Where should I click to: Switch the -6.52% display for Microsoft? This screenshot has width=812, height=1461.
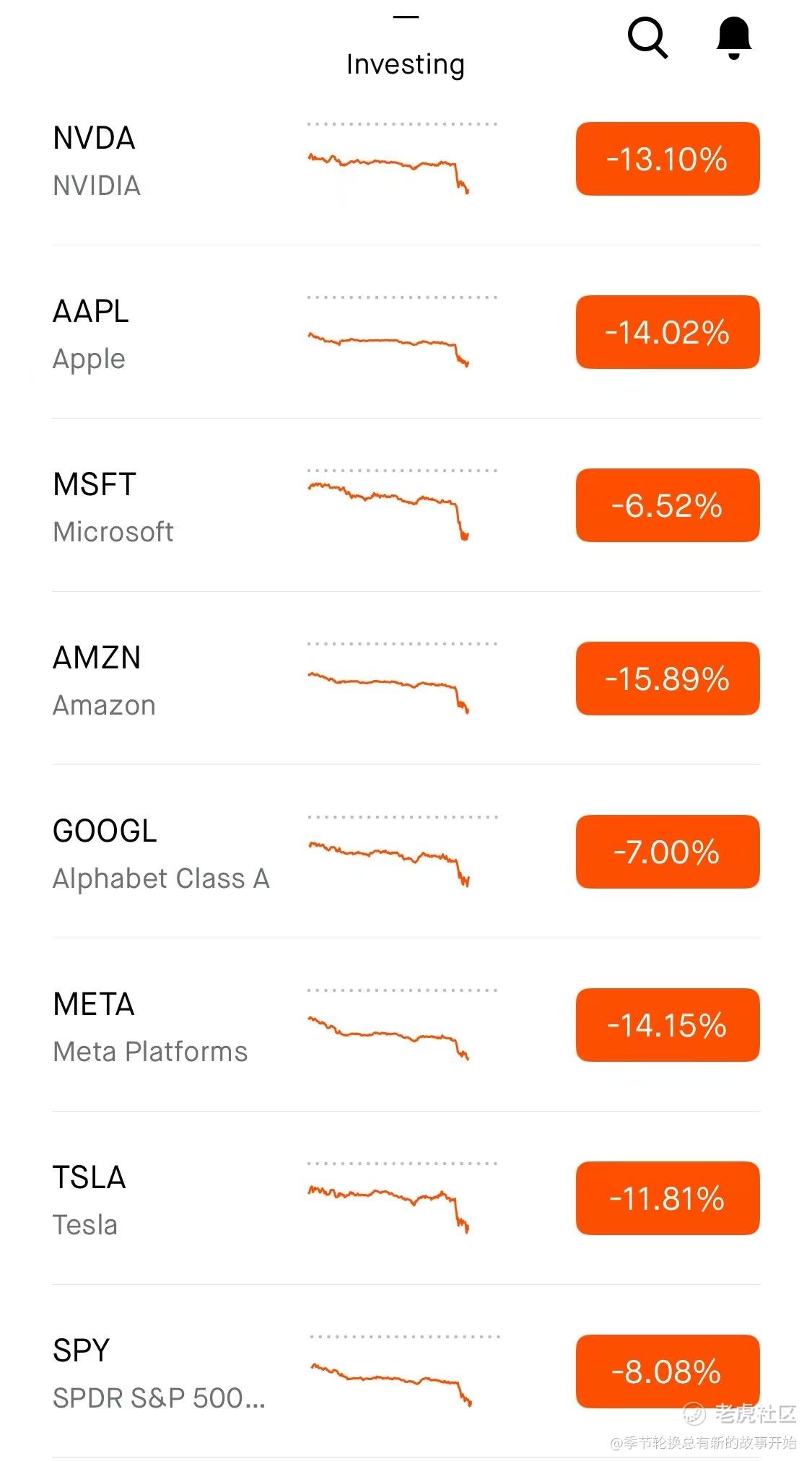pos(668,505)
